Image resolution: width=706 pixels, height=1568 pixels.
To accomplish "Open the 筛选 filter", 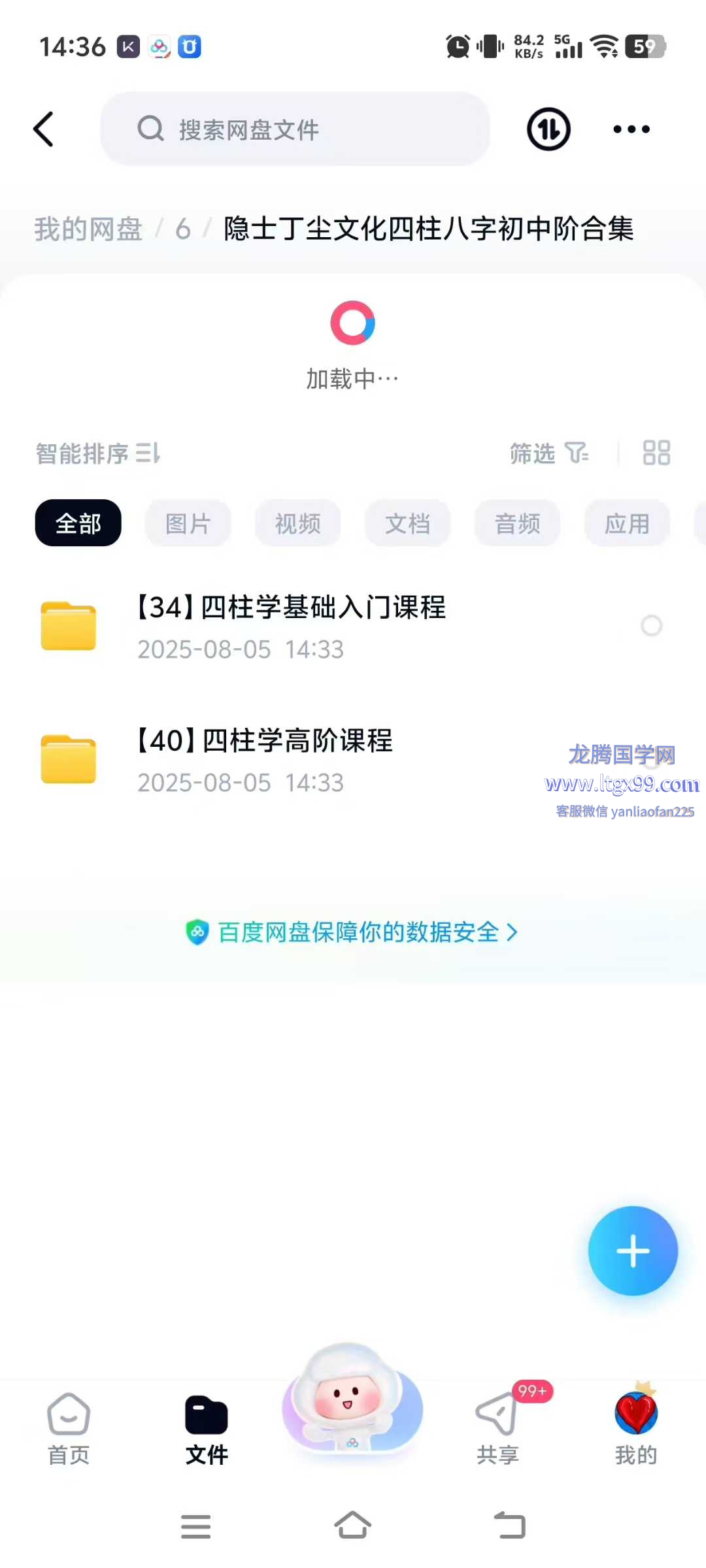I will [548, 453].
